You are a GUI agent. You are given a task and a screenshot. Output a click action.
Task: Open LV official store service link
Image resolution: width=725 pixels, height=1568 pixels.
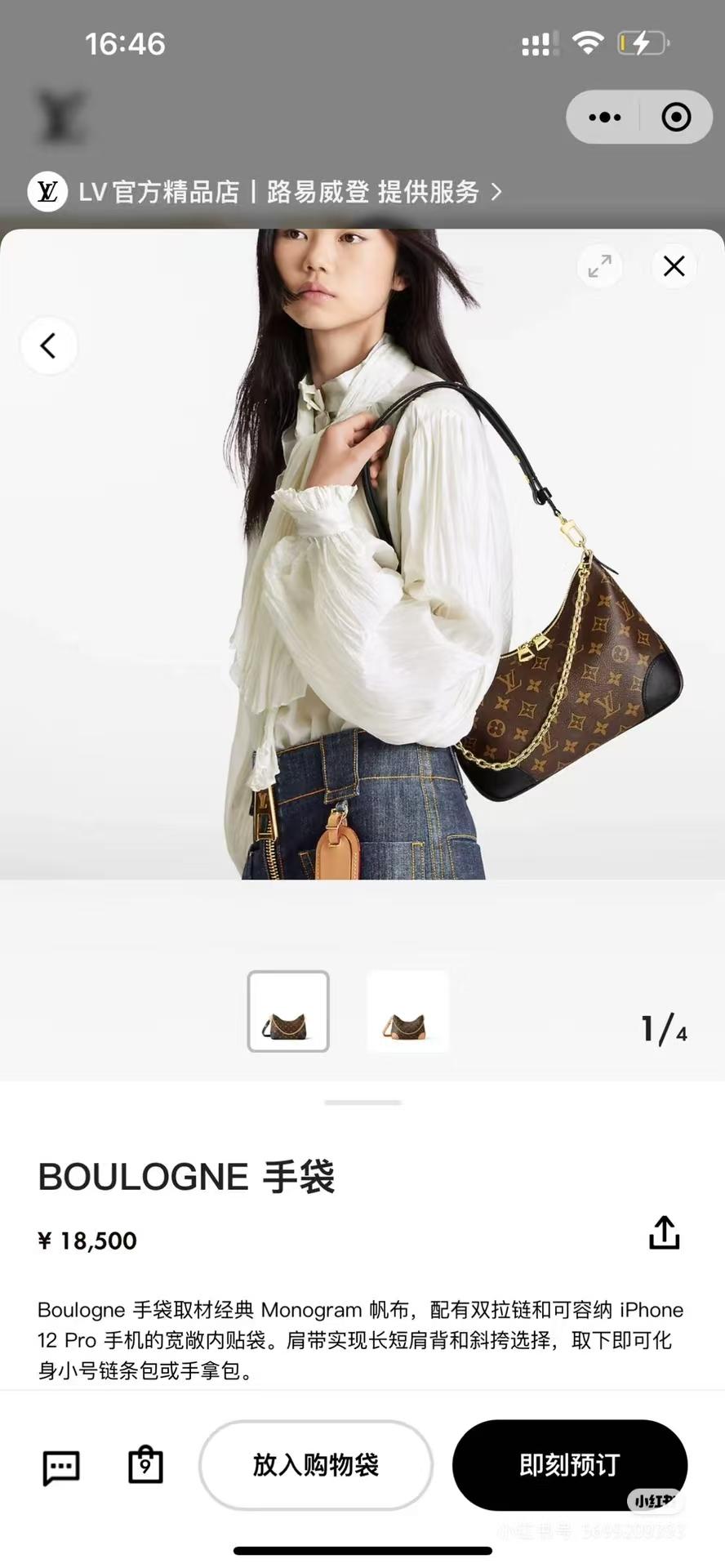click(x=265, y=193)
